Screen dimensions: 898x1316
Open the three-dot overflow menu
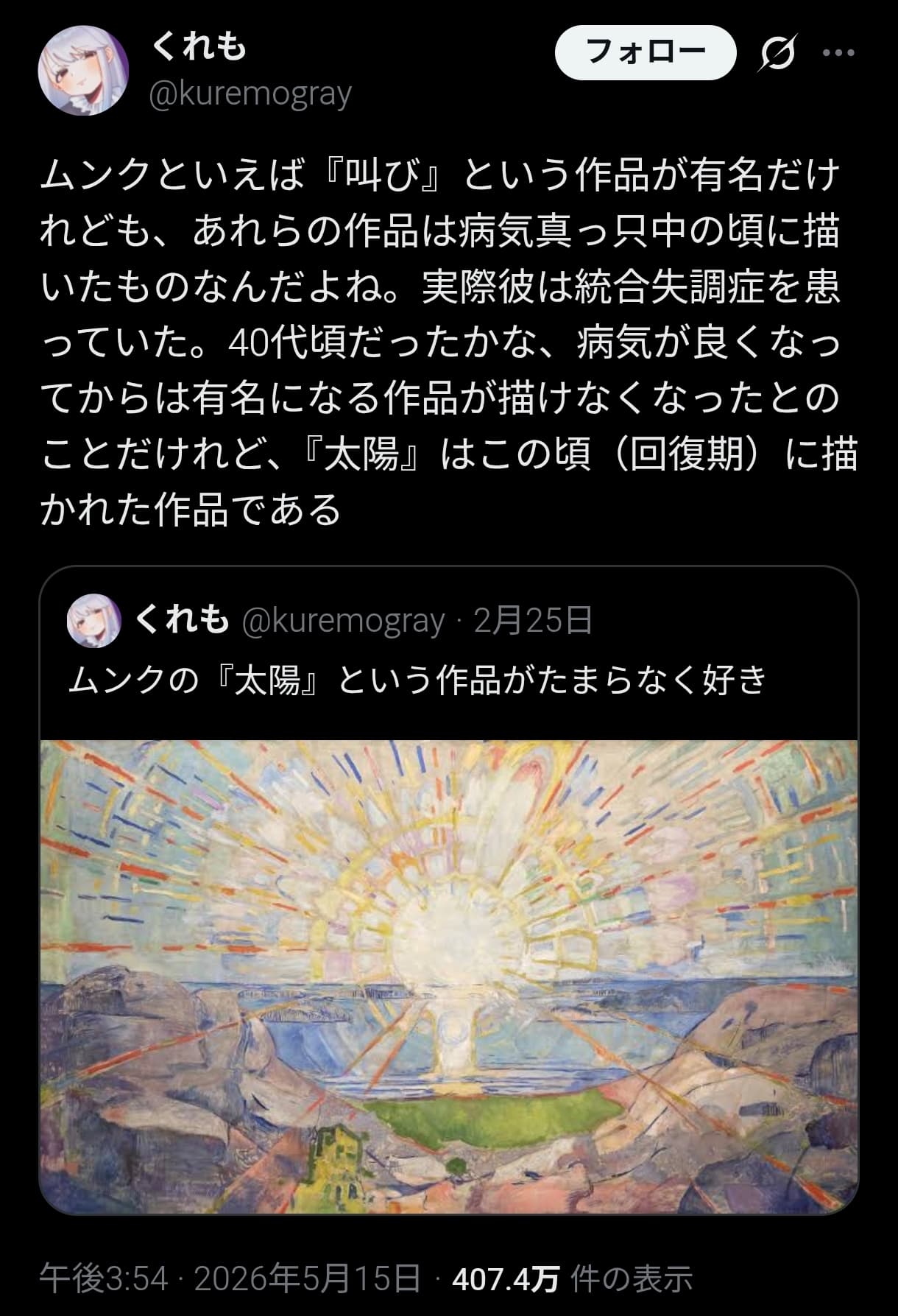[838, 53]
